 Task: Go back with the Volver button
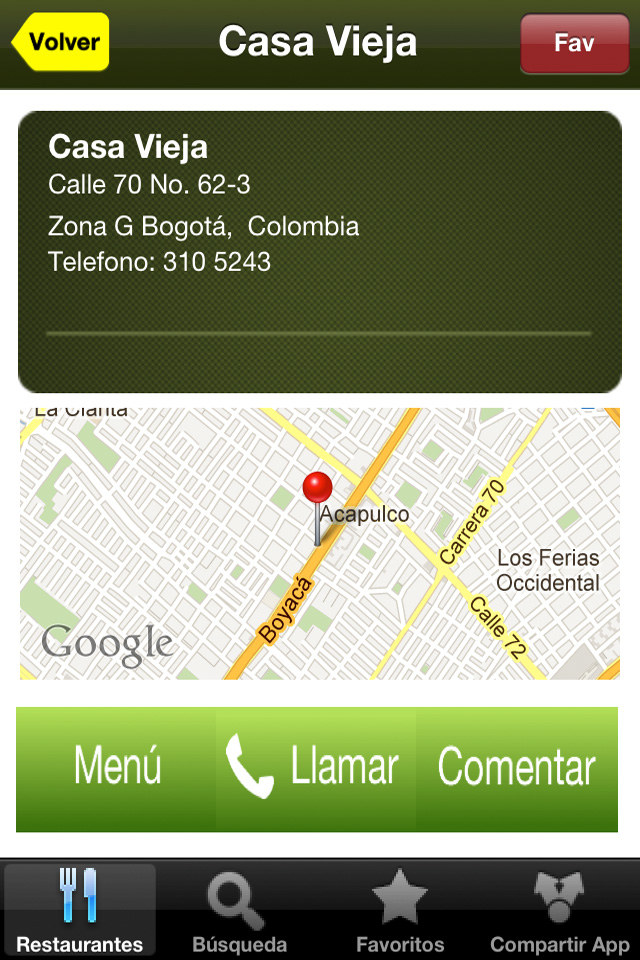click(62, 42)
